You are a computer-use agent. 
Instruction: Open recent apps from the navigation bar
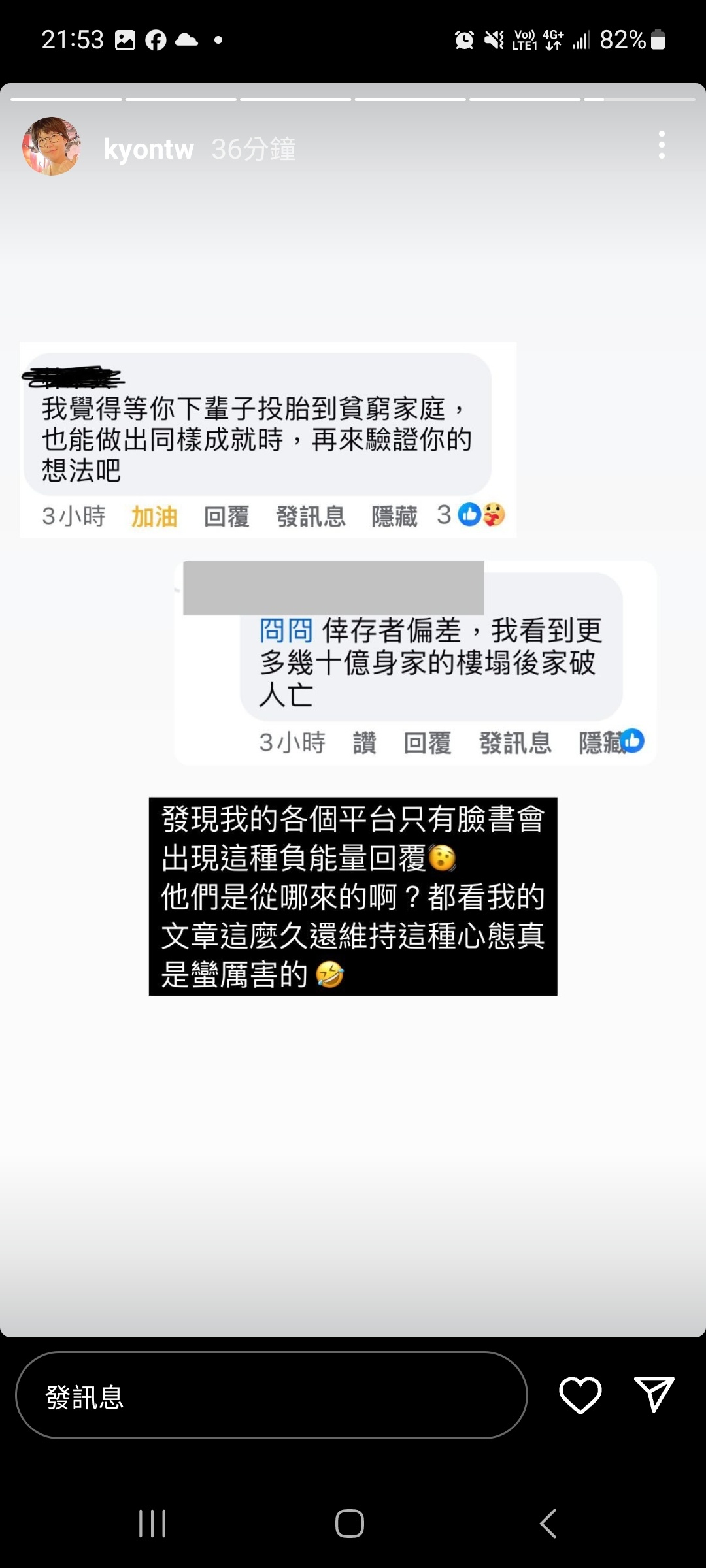(x=152, y=1524)
